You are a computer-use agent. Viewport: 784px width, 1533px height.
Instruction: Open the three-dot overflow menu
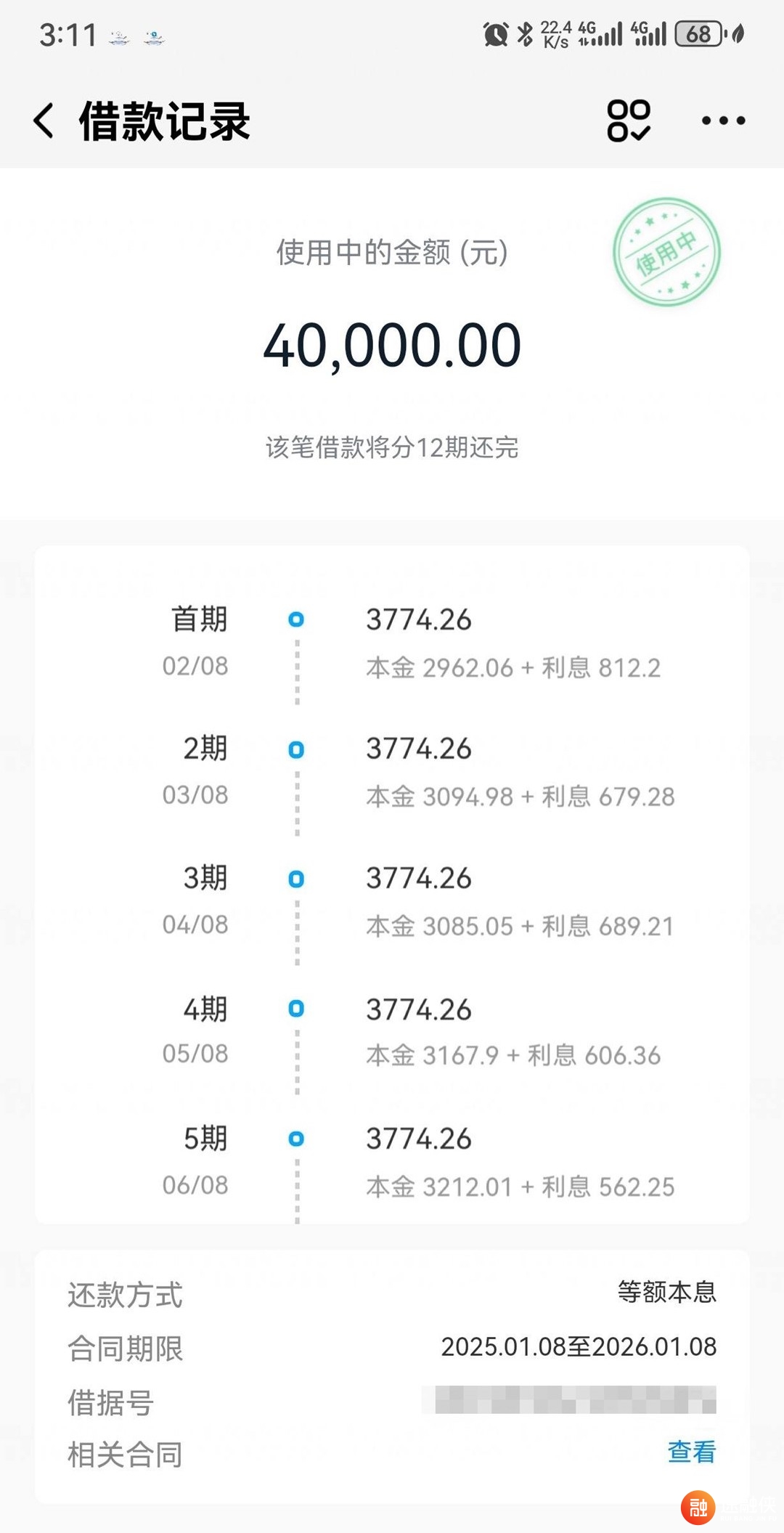coord(723,121)
